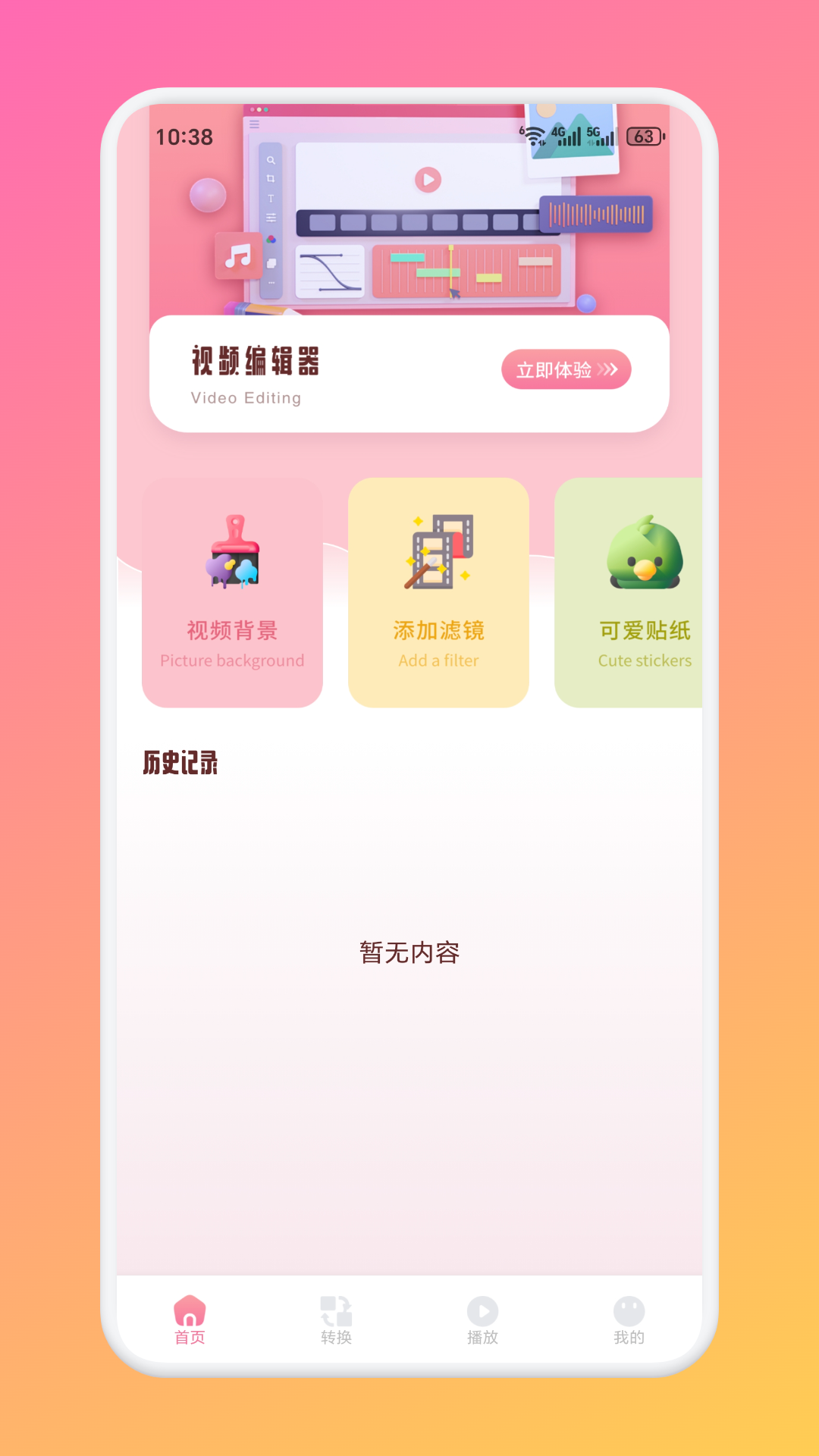This screenshot has height=1456, width=819.
Task: Open the 我的 profile tab
Action: click(629, 1320)
